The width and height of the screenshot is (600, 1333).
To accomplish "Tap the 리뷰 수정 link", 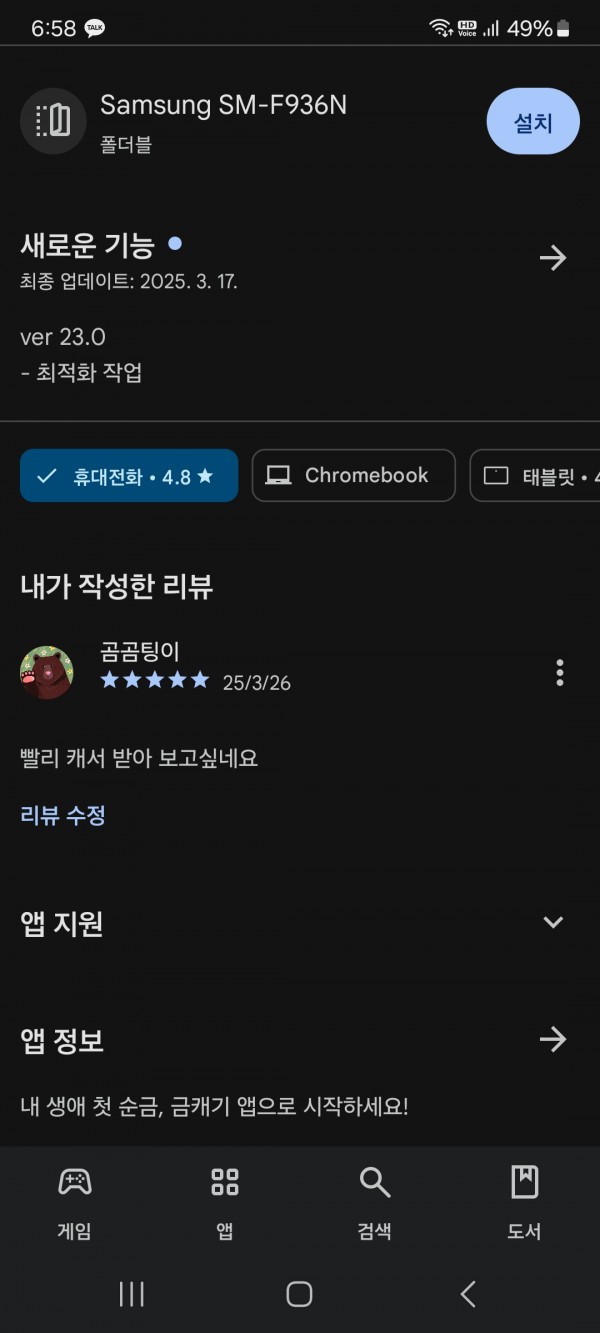I will [x=63, y=815].
